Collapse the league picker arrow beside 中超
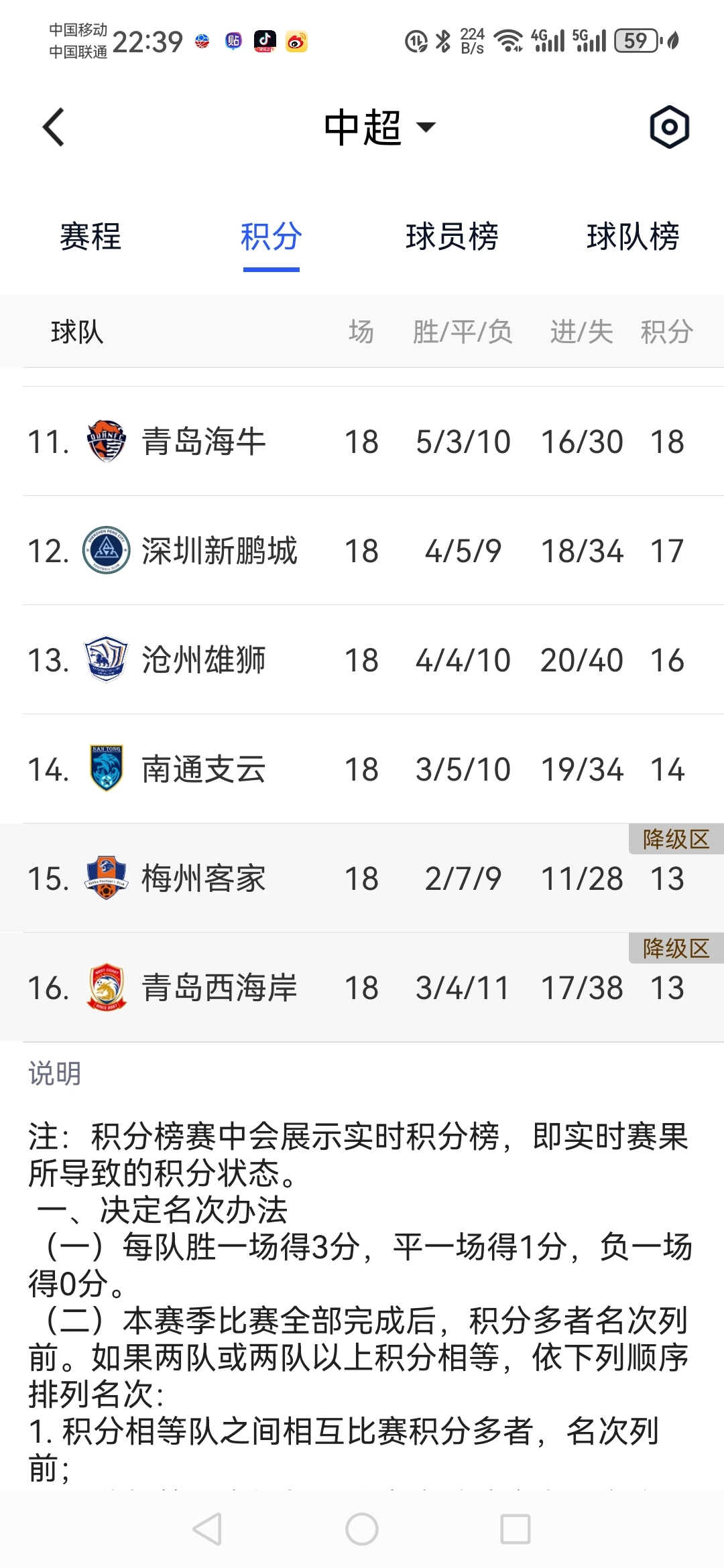 pos(427,127)
